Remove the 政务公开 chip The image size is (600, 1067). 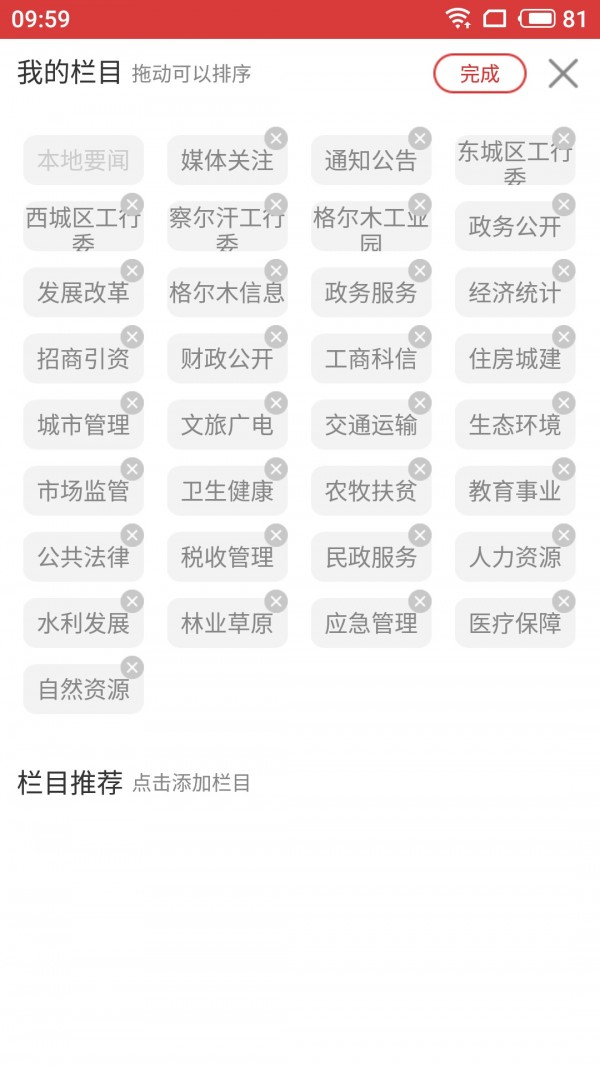[563, 205]
